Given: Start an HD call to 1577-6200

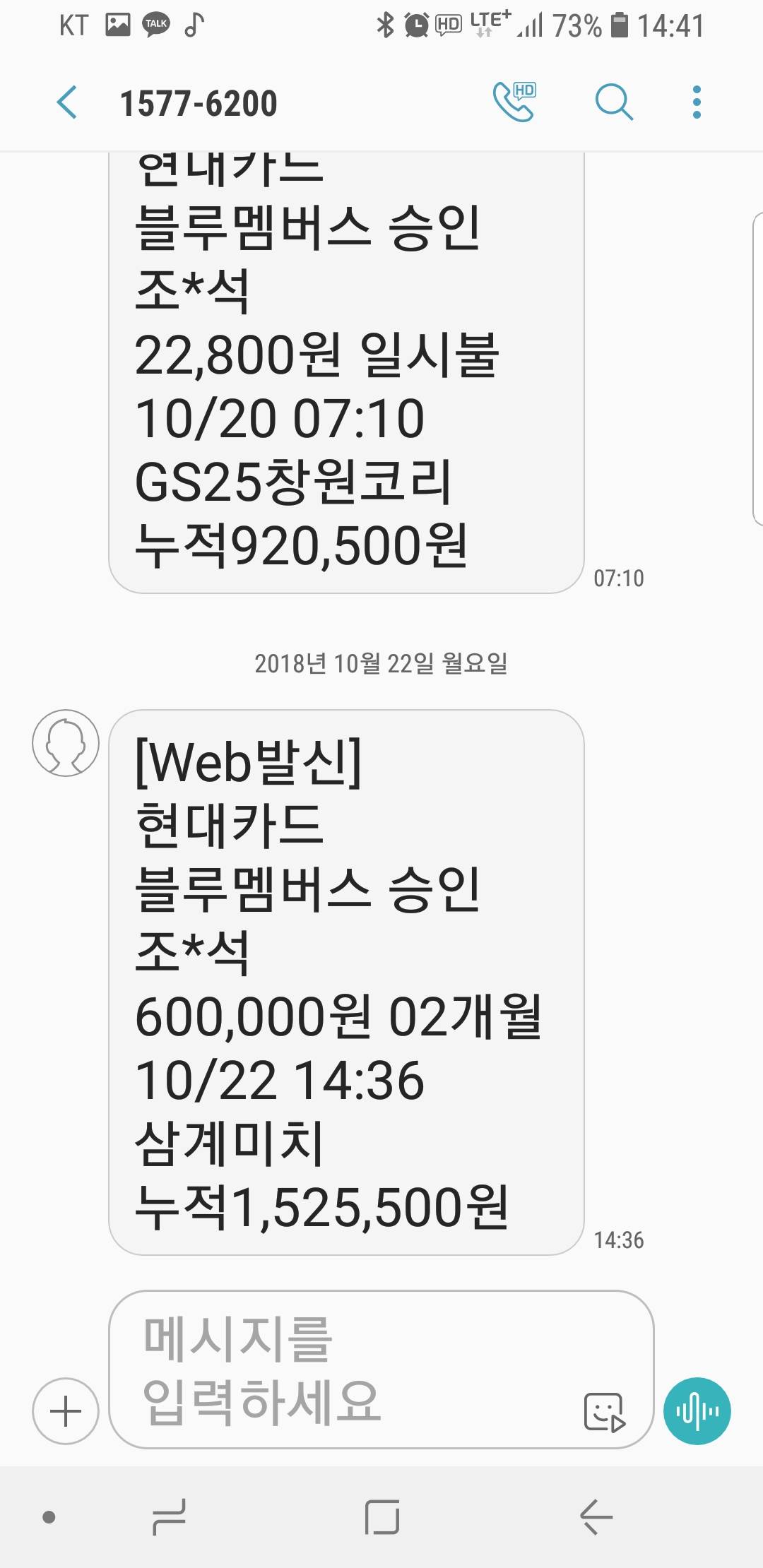Looking at the screenshot, I should 514,102.
